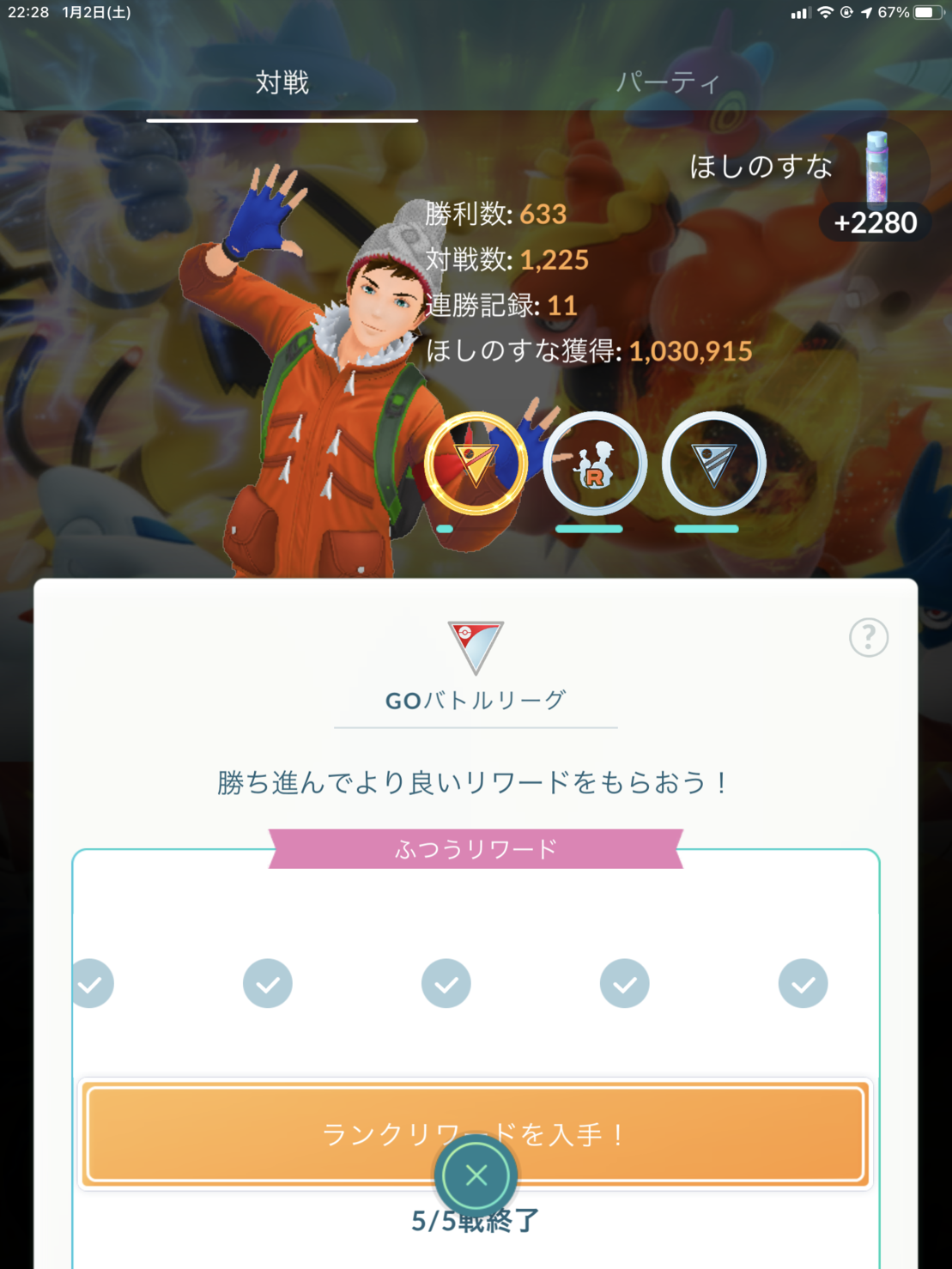
Task: Close the battle screen with X button
Action: [476, 1175]
